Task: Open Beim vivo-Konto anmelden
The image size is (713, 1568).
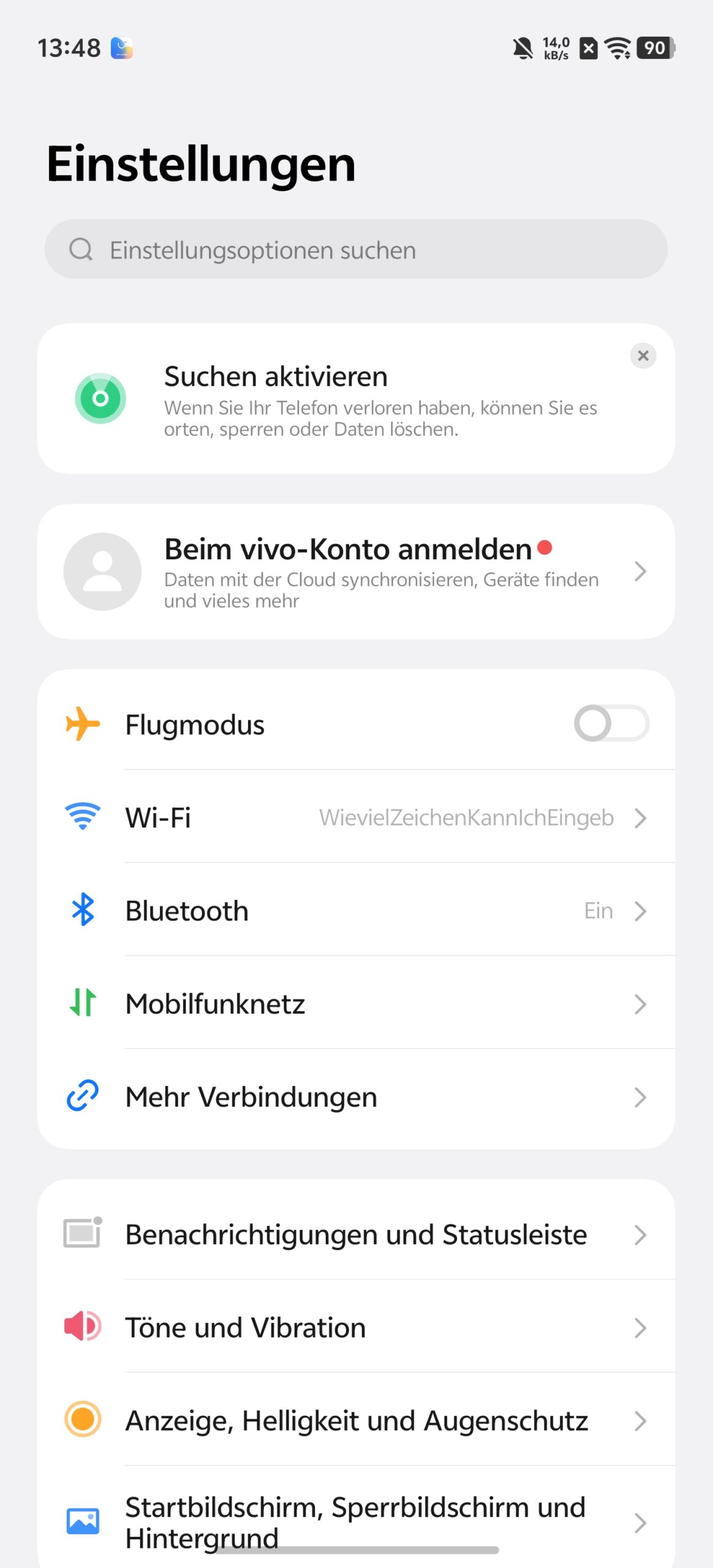Action: 356,571
